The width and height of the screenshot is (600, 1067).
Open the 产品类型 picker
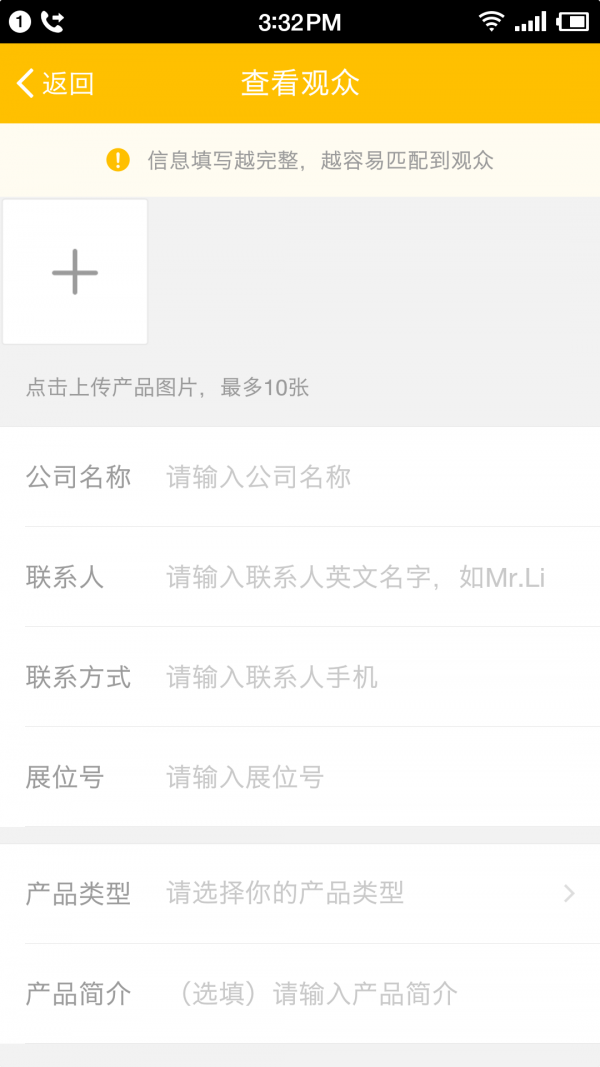300,893
